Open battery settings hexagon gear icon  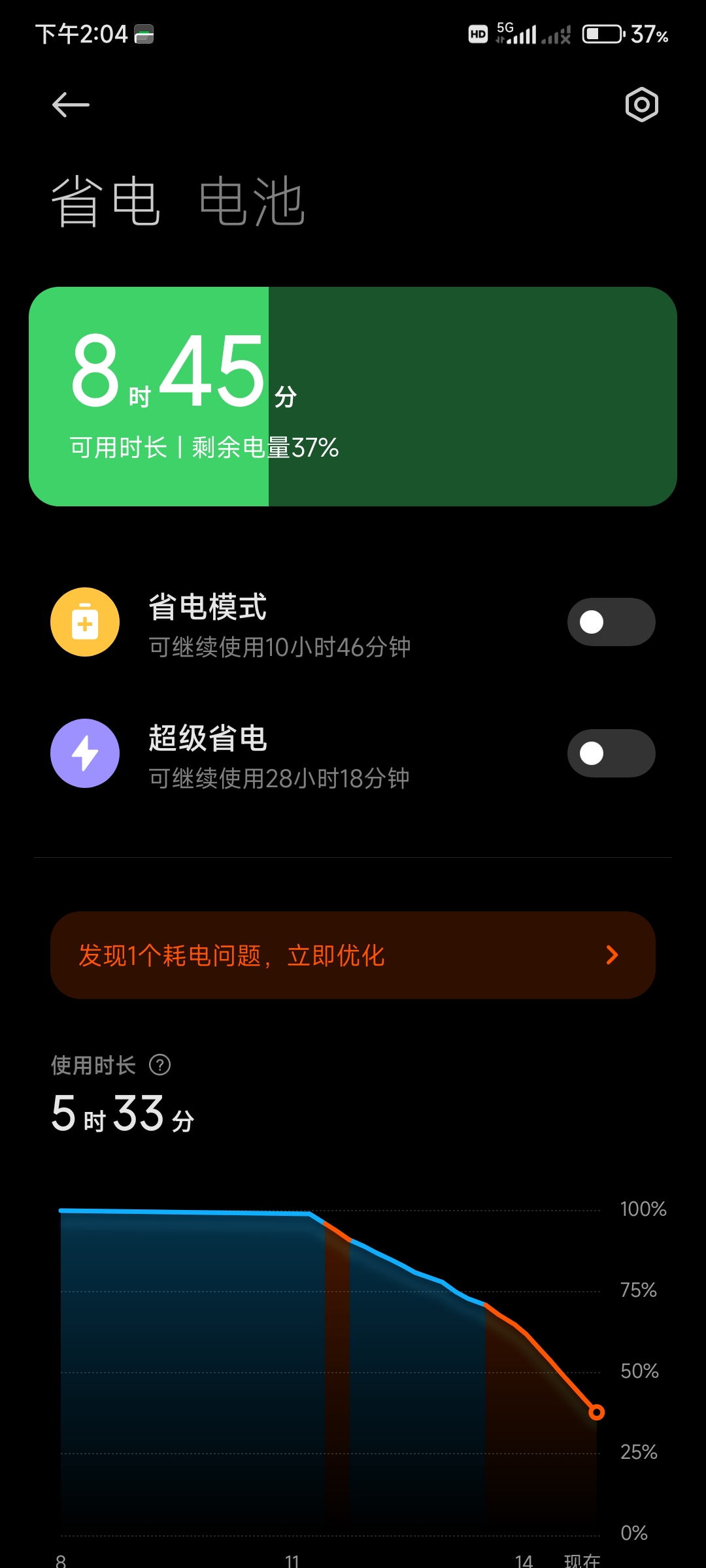tap(641, 105)
